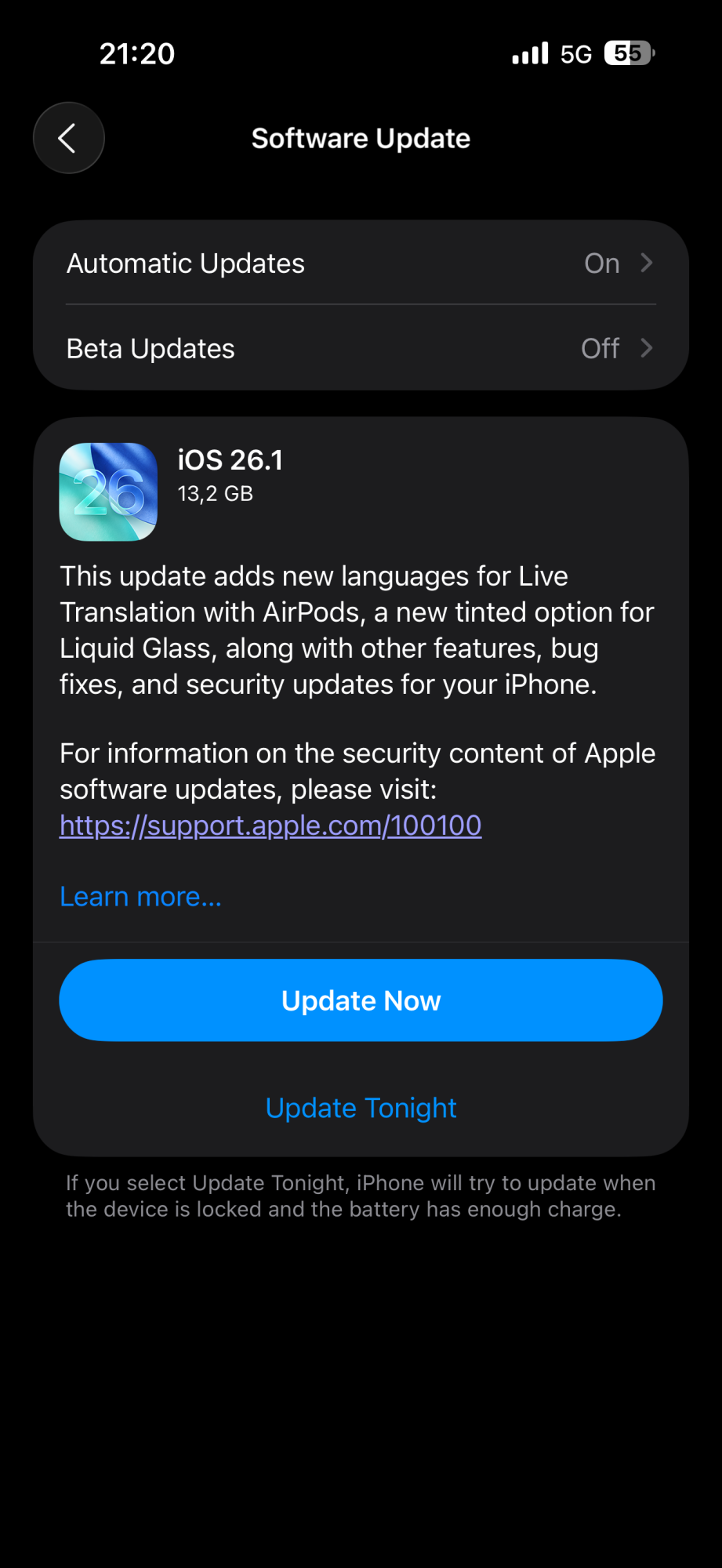This screenshot has height=1568, width=722.
Task: Toggle into the Automatic Updates configuration
Action: pyautogui.click(x=361, y=263)
